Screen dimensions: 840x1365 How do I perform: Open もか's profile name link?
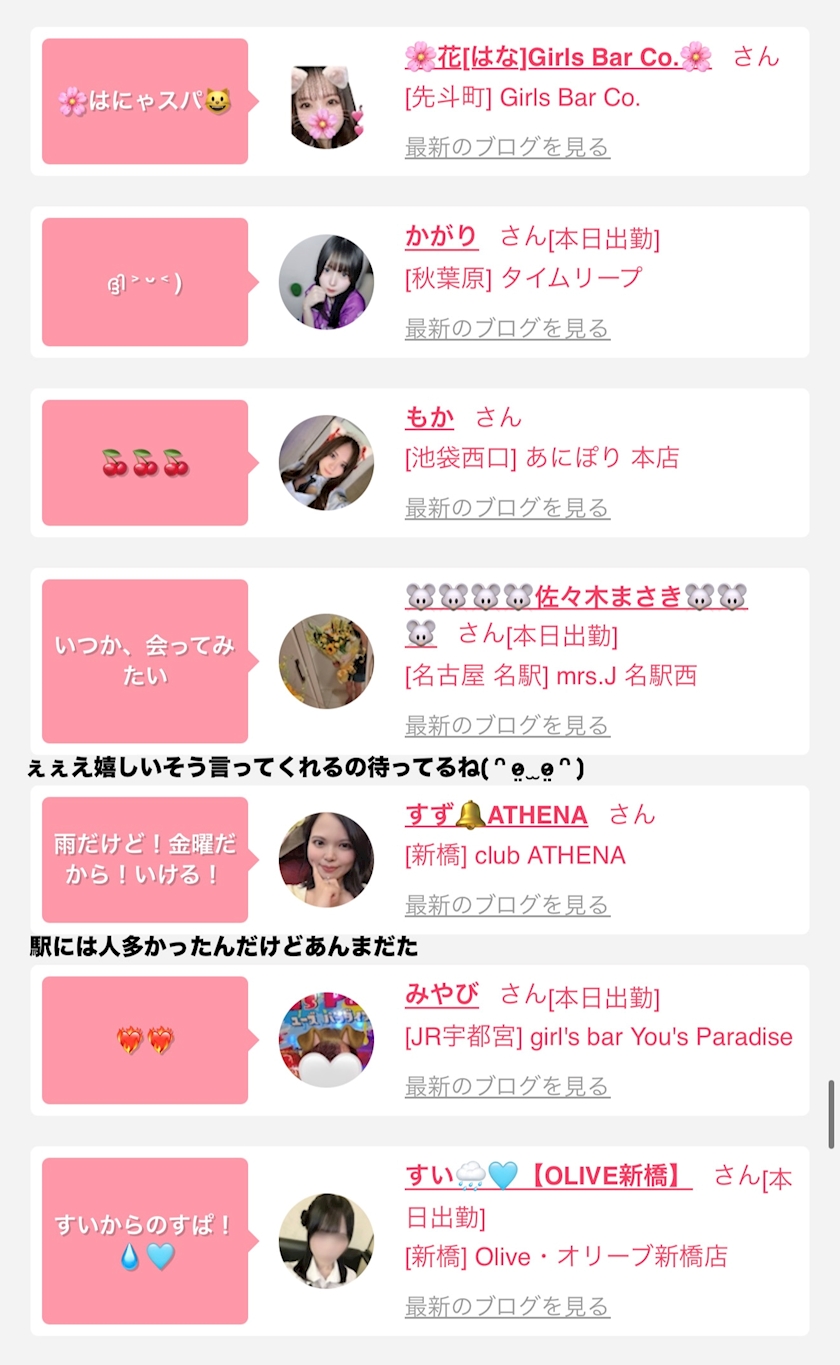(x=429, y=417)
